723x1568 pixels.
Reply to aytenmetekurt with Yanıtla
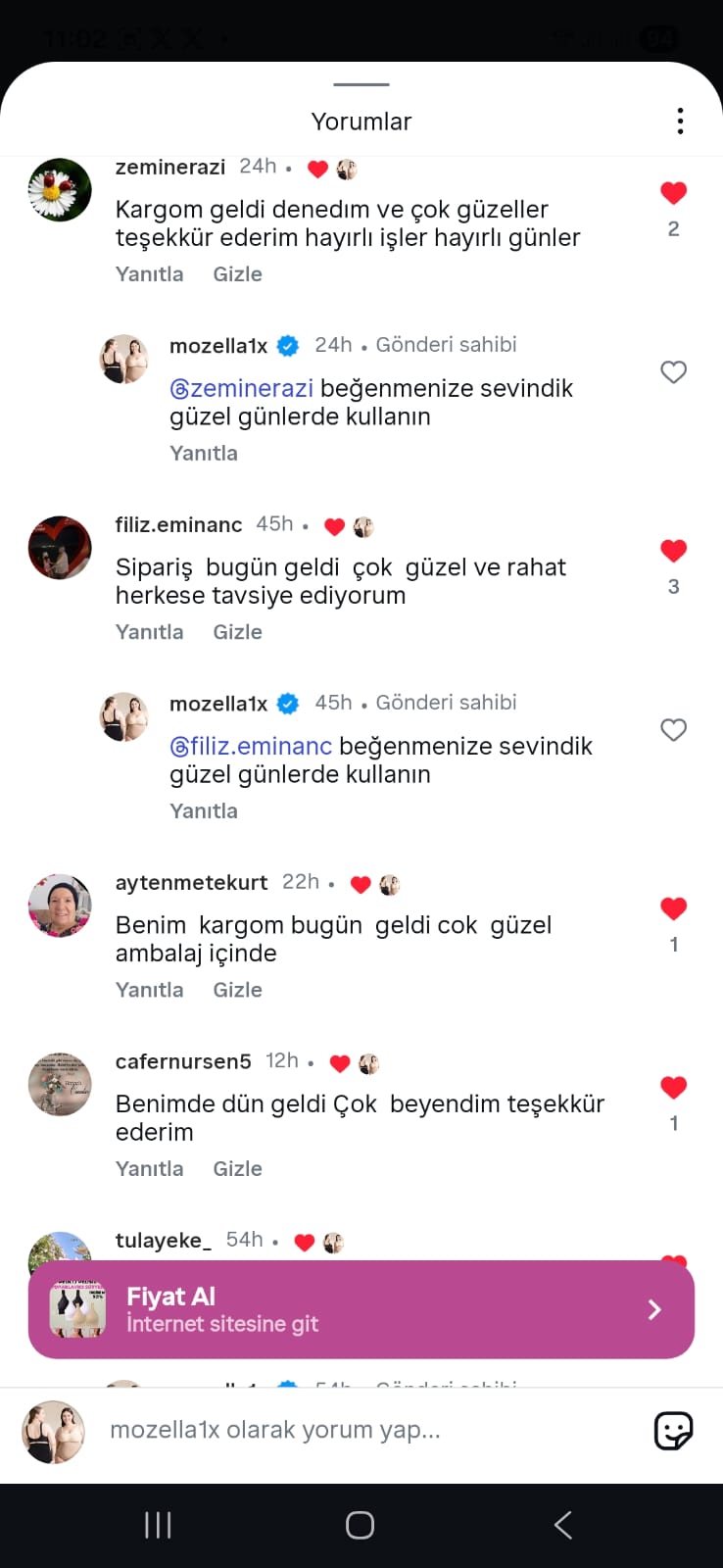click(149, 990)
